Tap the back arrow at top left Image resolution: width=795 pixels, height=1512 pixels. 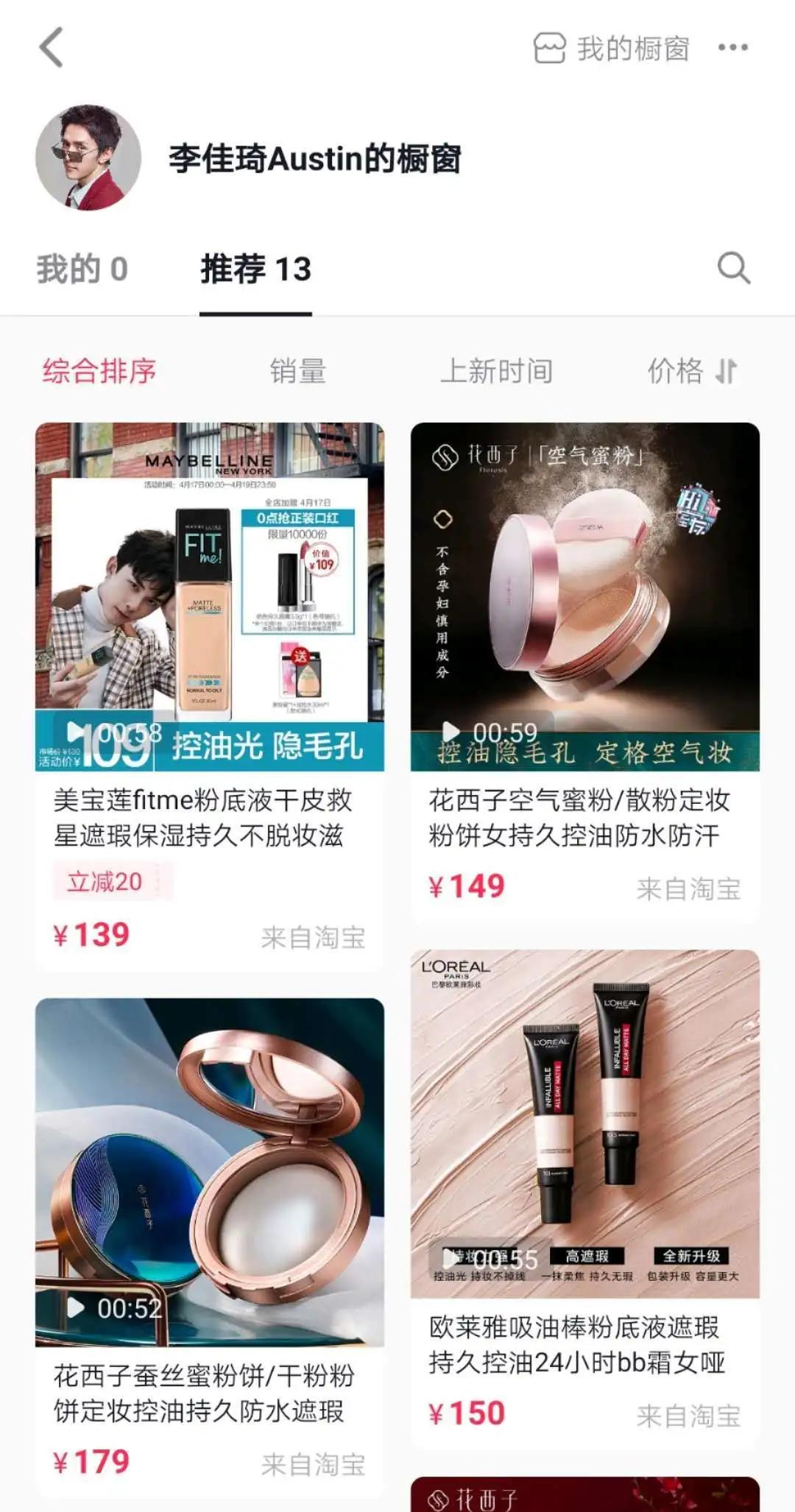49,46
